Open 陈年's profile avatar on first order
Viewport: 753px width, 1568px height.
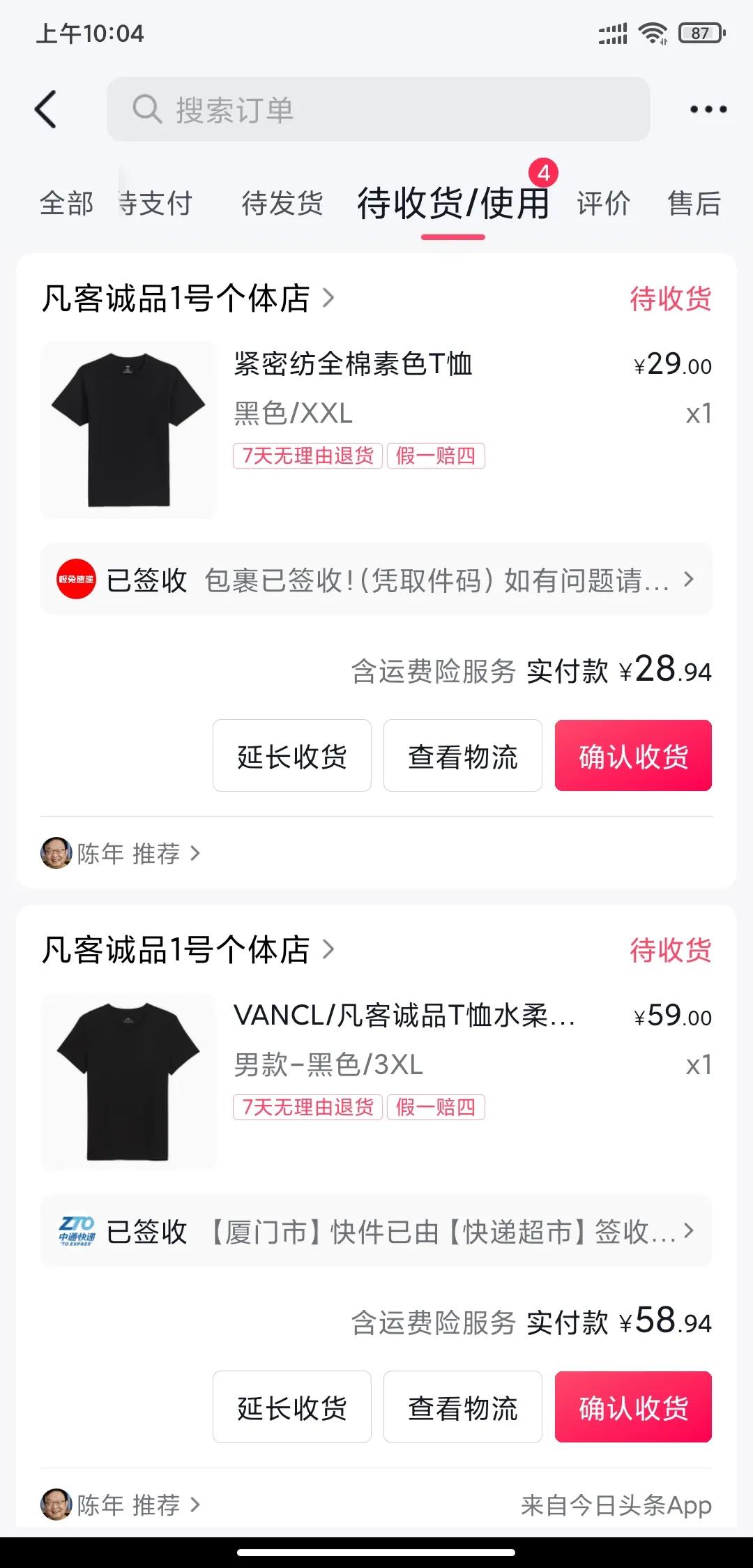(x=56, y=853)
